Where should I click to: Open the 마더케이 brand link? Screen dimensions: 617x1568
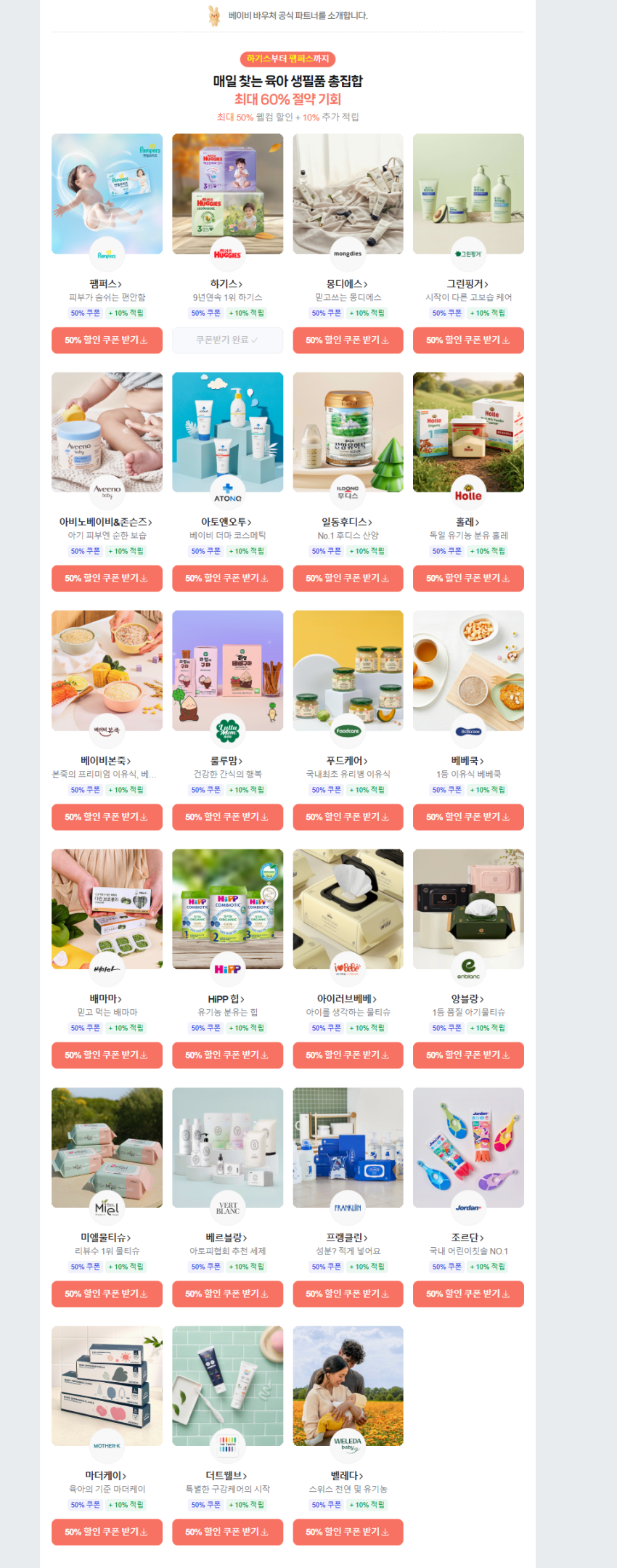coord(106,1476)
